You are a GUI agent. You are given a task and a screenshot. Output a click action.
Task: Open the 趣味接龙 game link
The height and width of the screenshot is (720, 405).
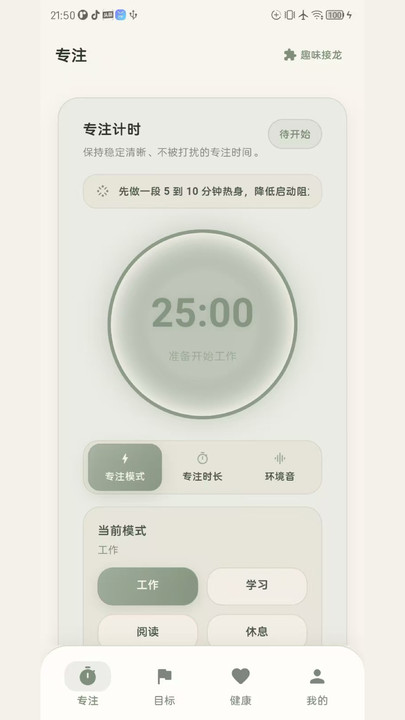(313, 56)
